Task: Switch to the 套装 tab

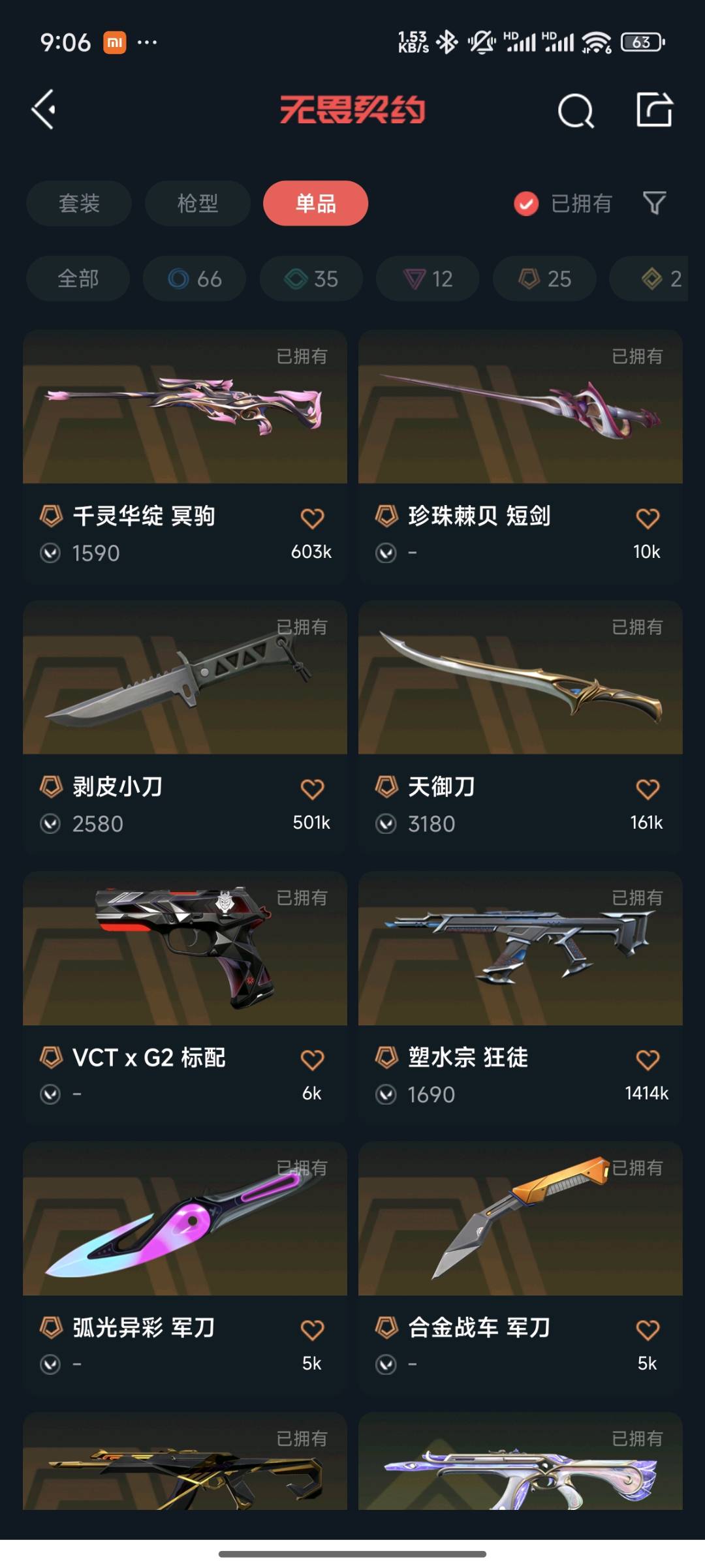Action: [79, 204]
